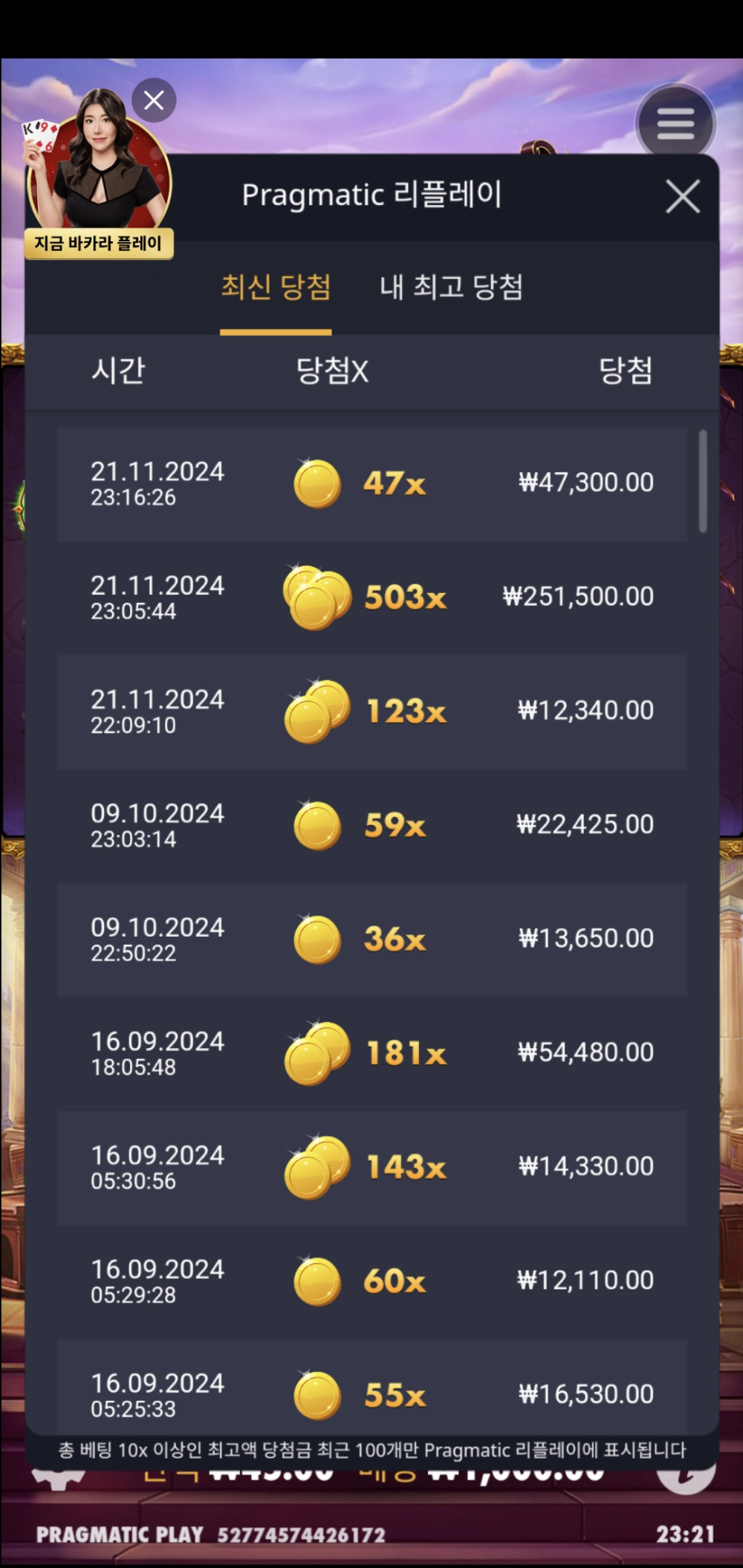Viewport: 743px width, 1568px height.
Task: View the 59x replay from 09.10.2024
Action: click(371, 825)
